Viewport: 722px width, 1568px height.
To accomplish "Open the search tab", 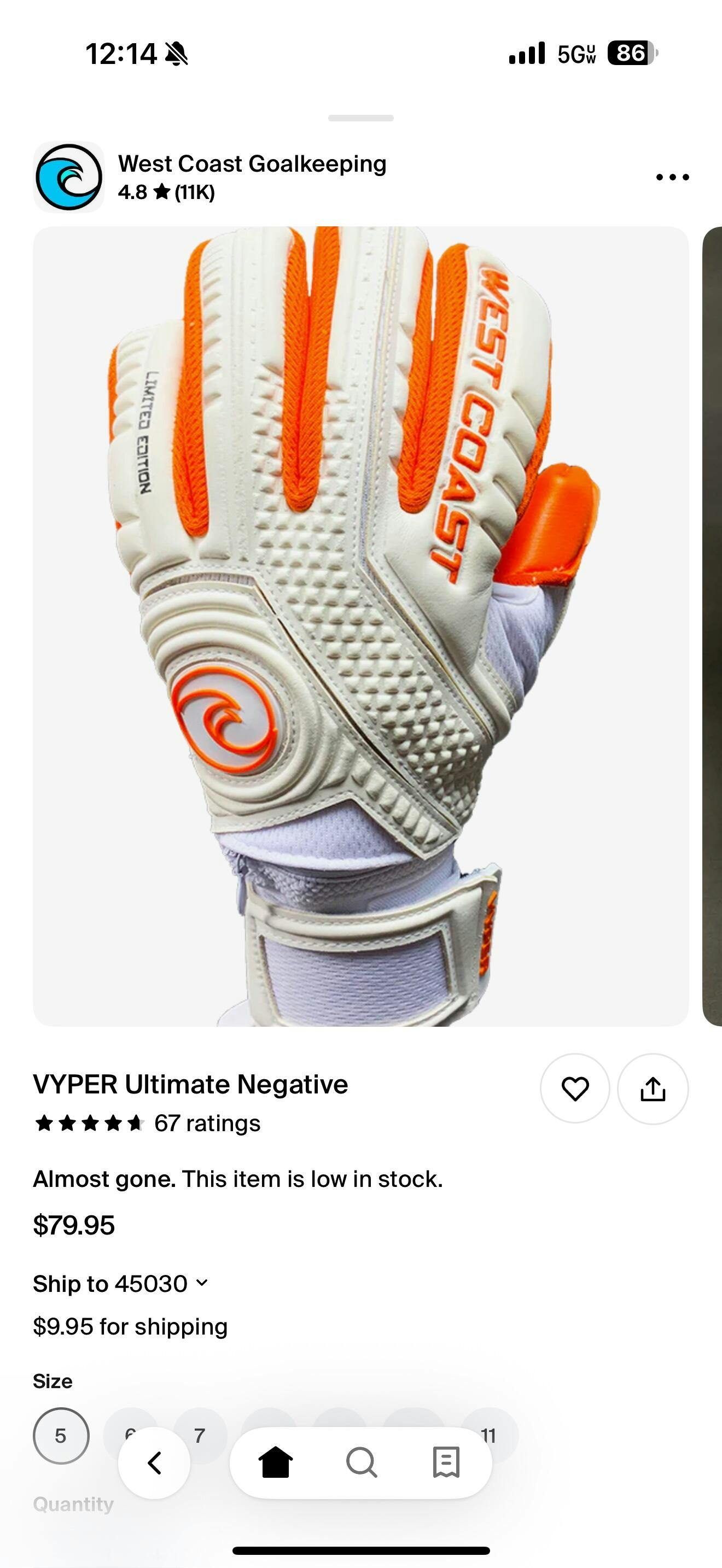I will [x=361, y=1462].
